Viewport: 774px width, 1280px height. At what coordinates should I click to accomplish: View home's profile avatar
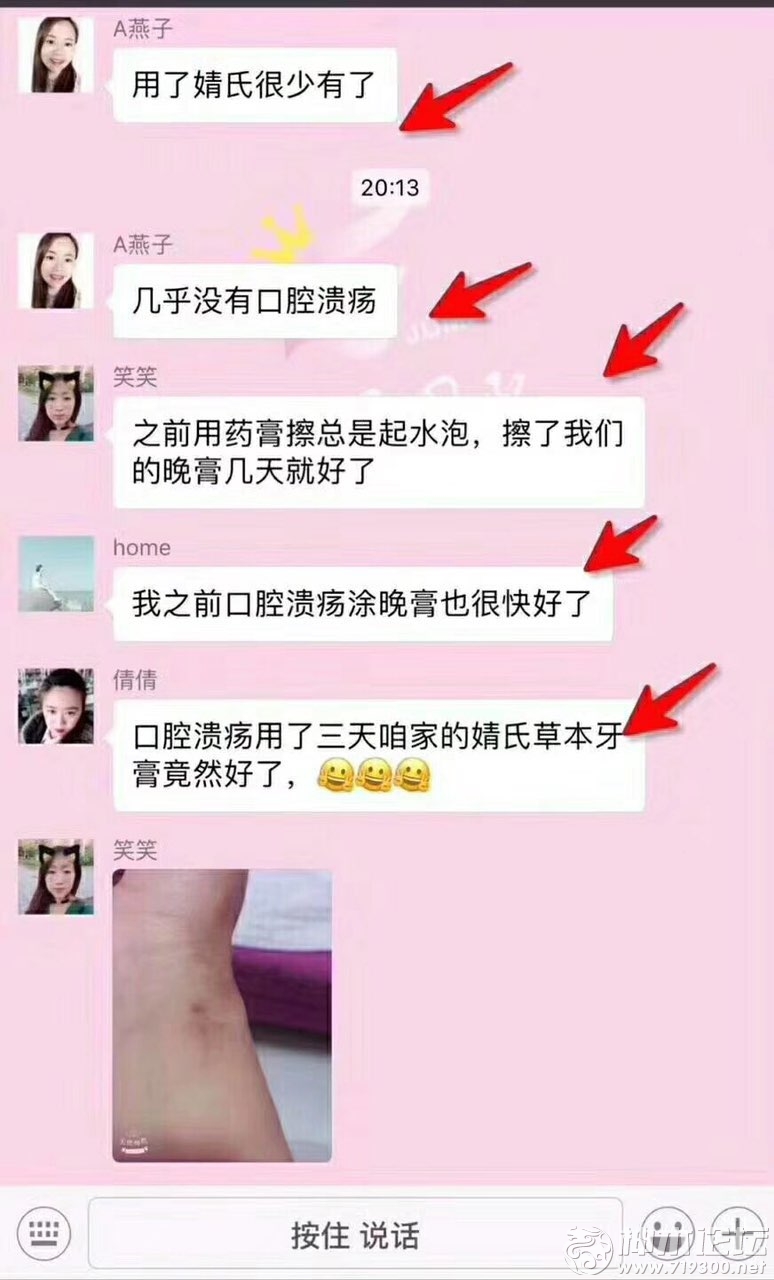[x=56, y=574]
